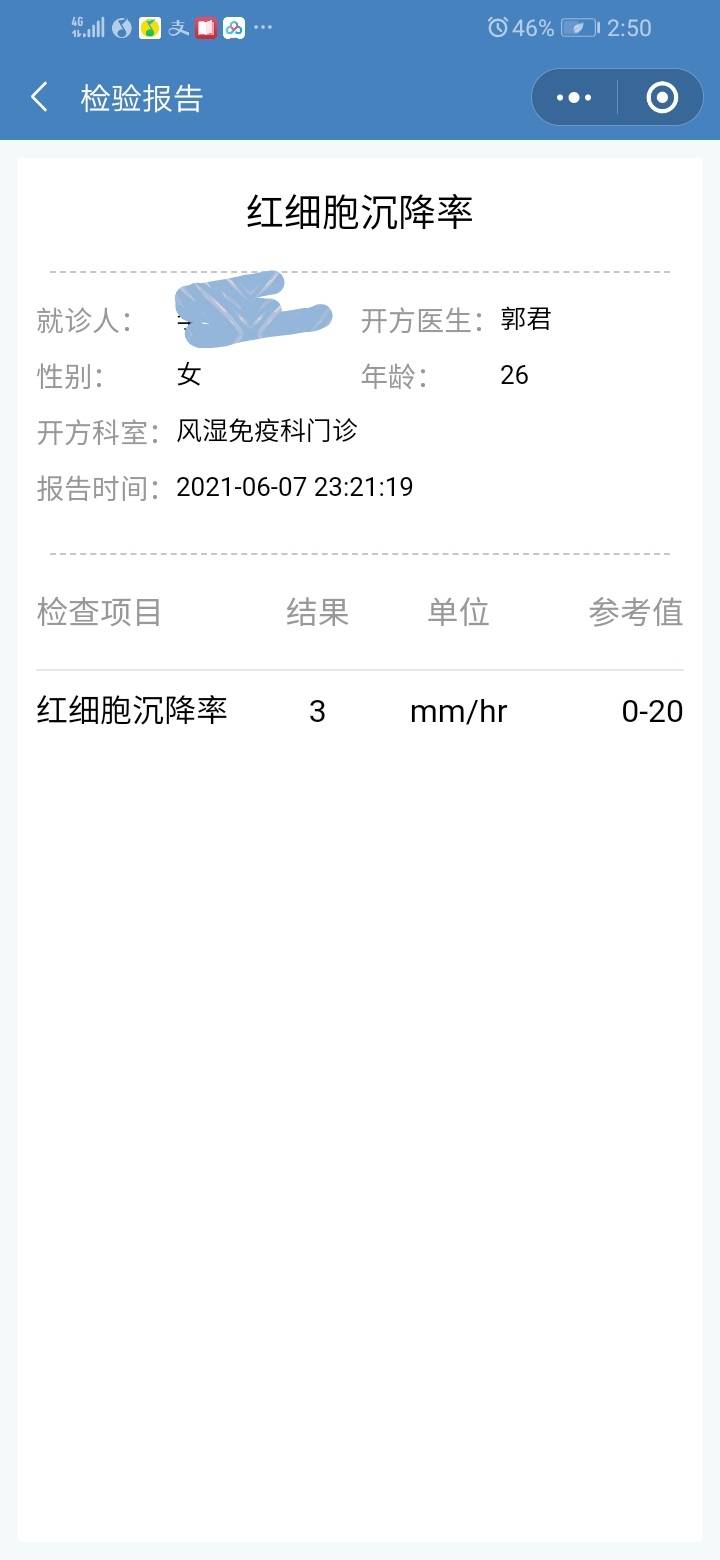The width and height of the screenshot is (720, 1560).
Task: Tap the Alipay notification icon in the status bar
Action: 179,28
